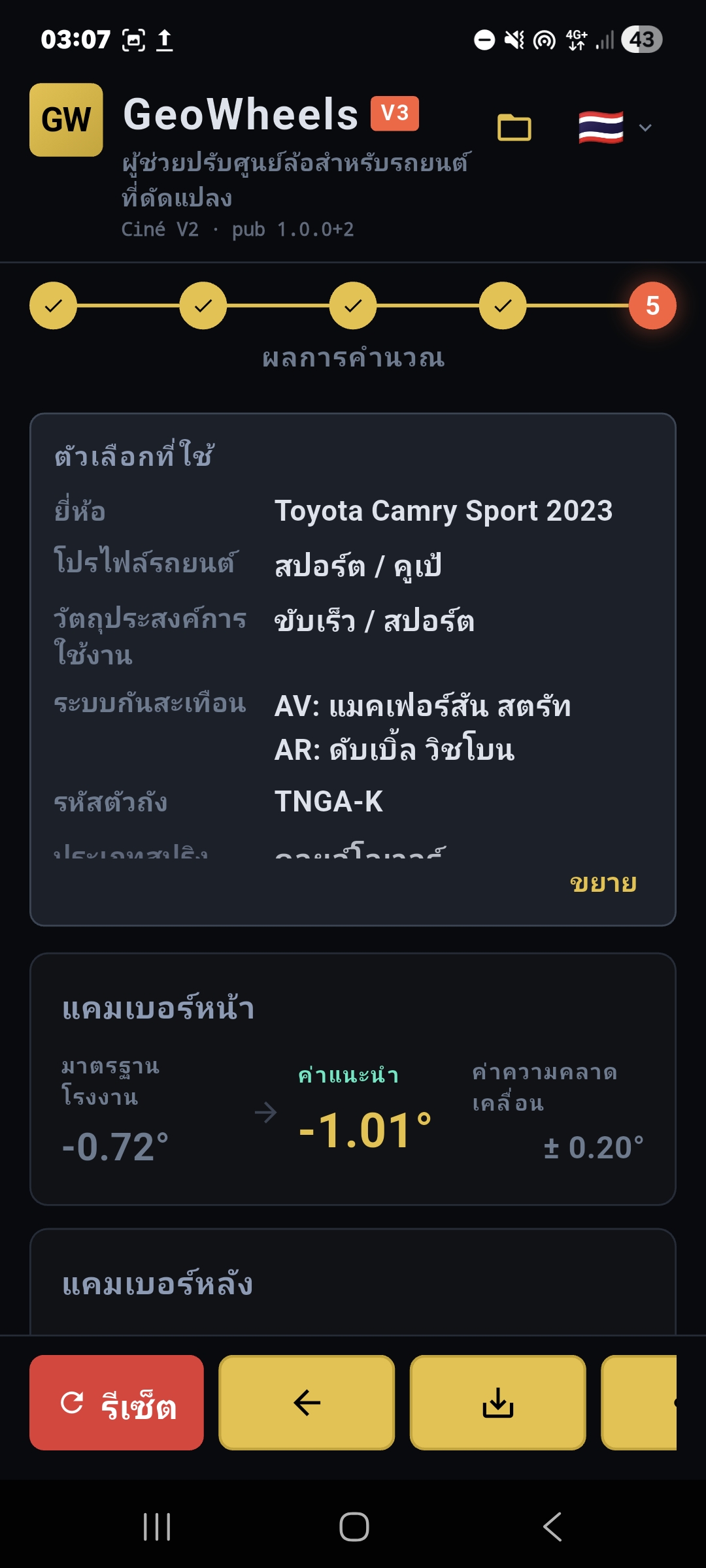
Task: Open the saved projects folder icon
Action: (514, 127)
